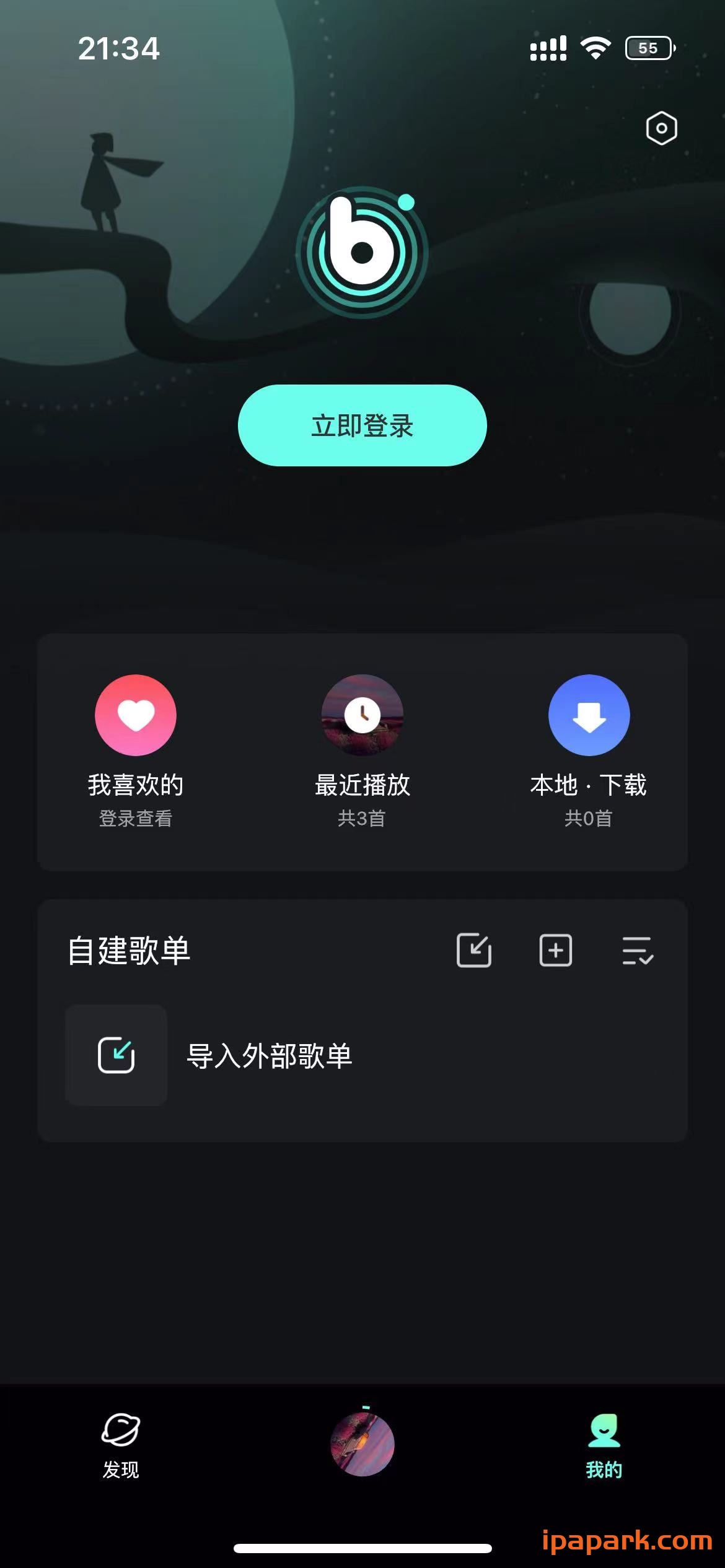Open 最近播放 recently played clock icon

[x=362, y=715]
